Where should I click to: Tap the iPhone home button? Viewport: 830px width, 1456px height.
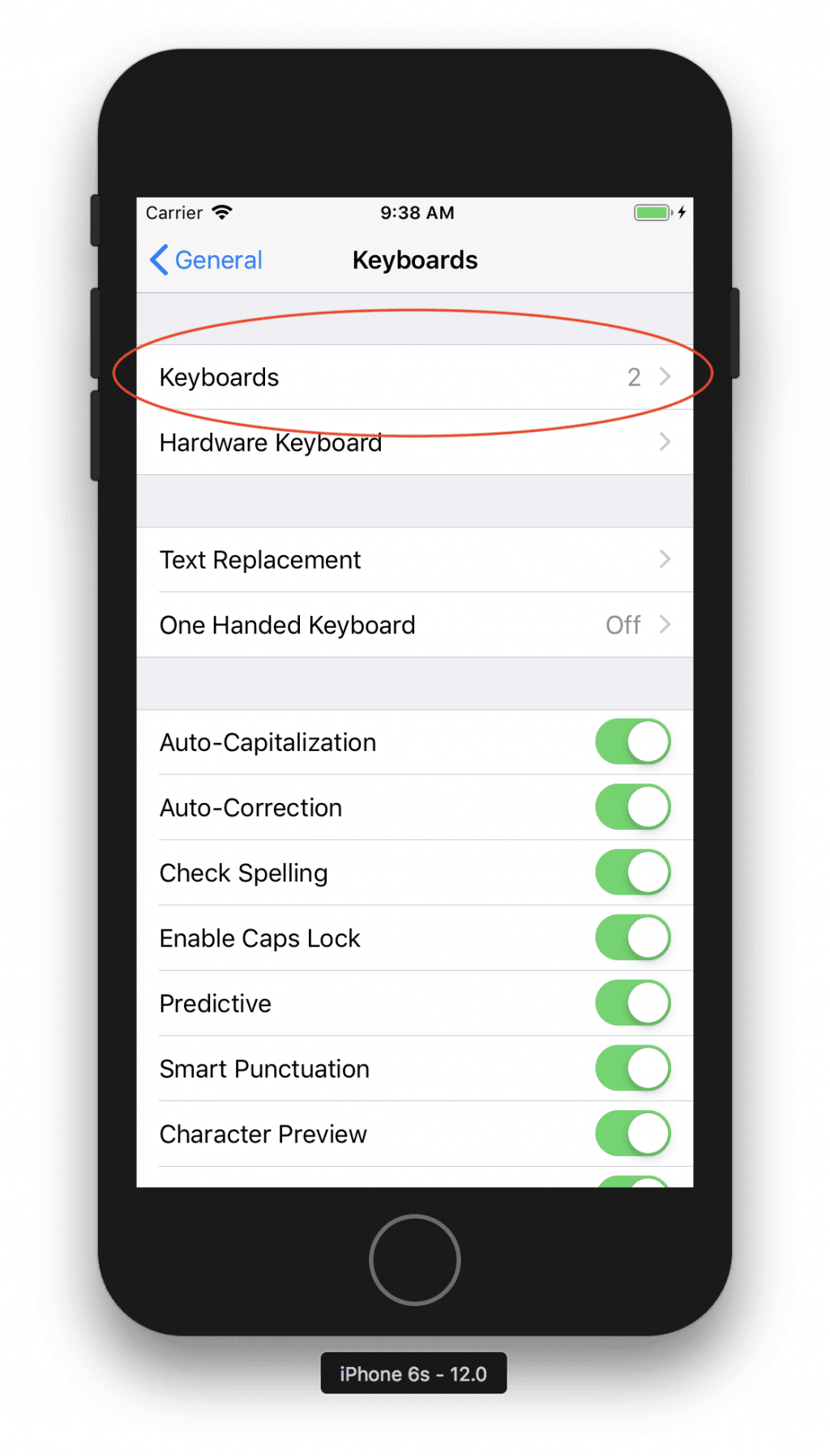(x=414, y=1260)
